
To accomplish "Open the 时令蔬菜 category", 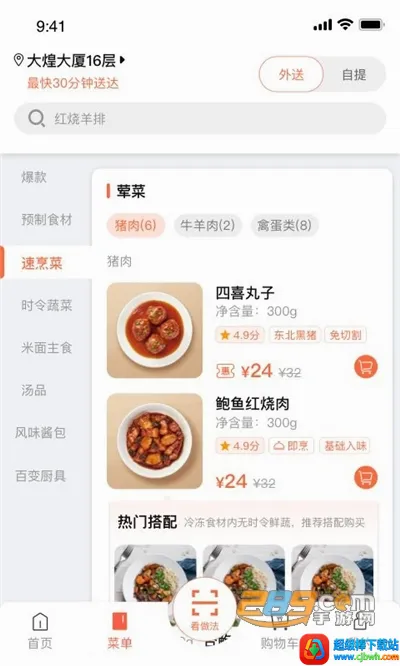I will coord(46,305).
